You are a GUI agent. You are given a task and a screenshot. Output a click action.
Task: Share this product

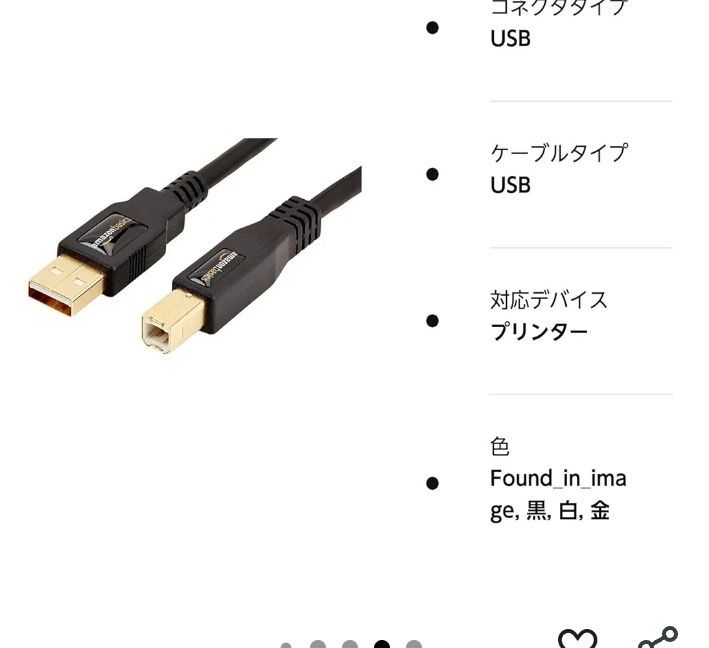click(657, 639)
